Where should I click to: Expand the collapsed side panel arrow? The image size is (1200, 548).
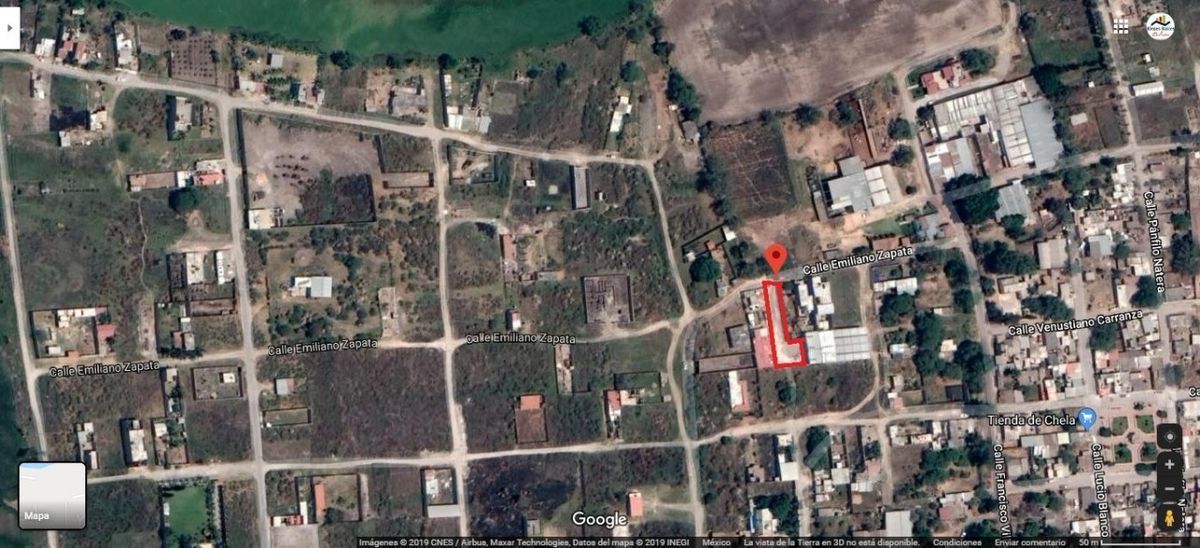pos(9,28)
